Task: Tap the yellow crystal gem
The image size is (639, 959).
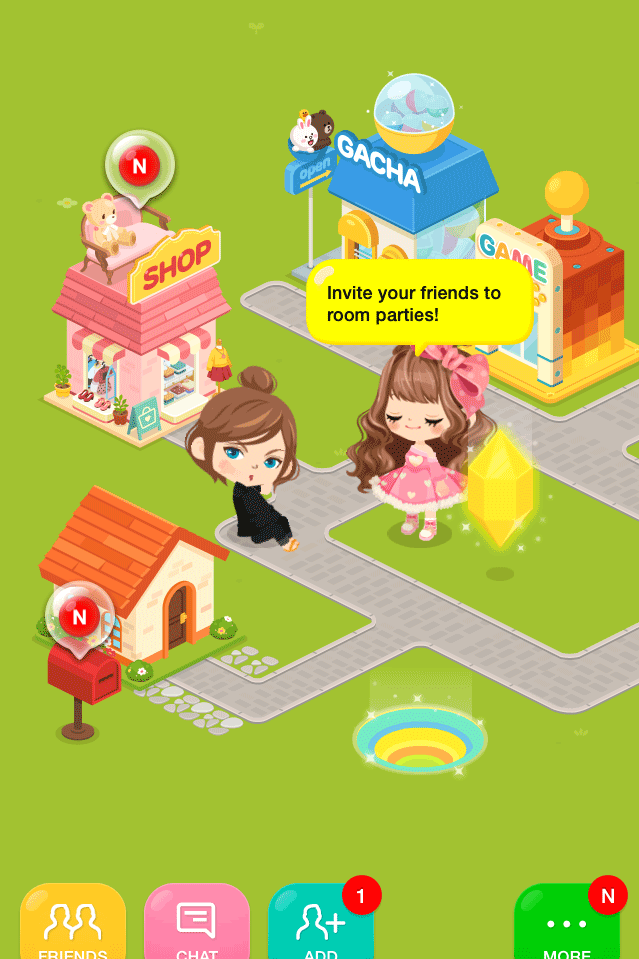Action: point(499,490)
